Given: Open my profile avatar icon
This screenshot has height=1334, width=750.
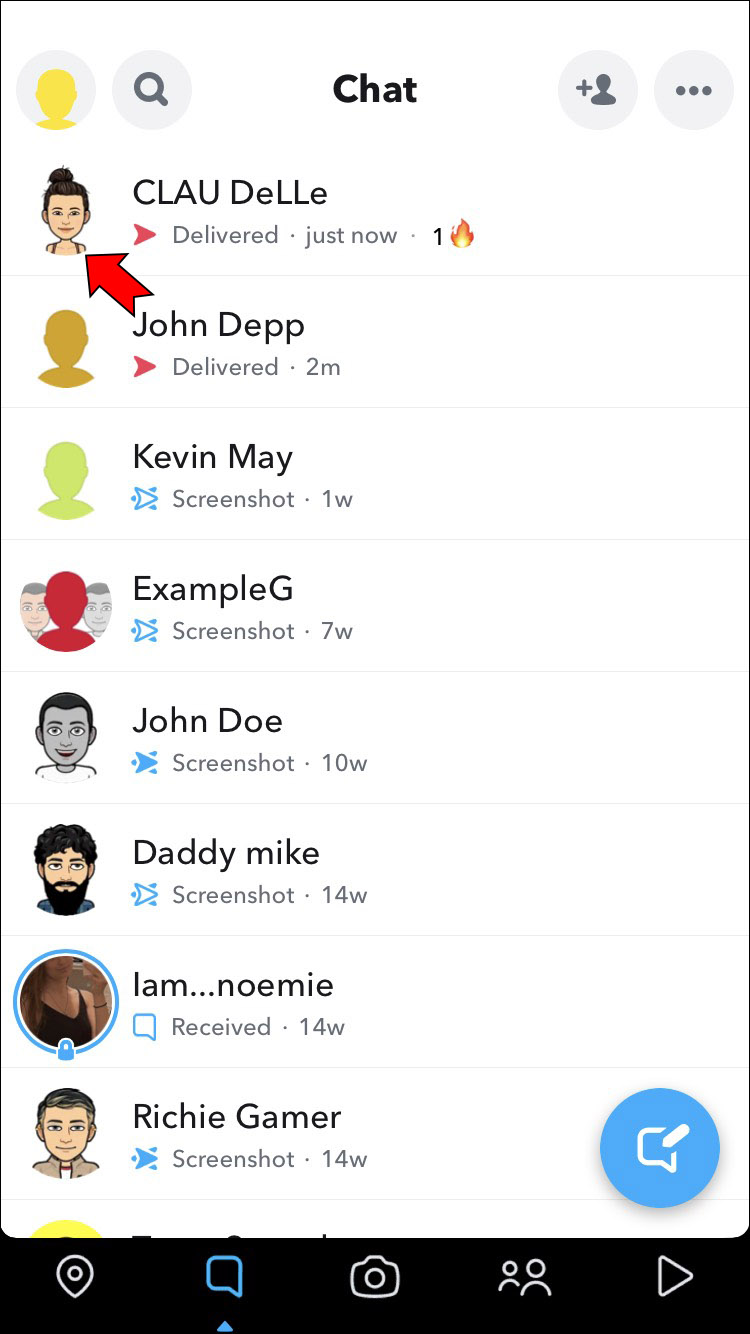Looking at the screenshot, I should pyautogui.click(x=56, y=90).
